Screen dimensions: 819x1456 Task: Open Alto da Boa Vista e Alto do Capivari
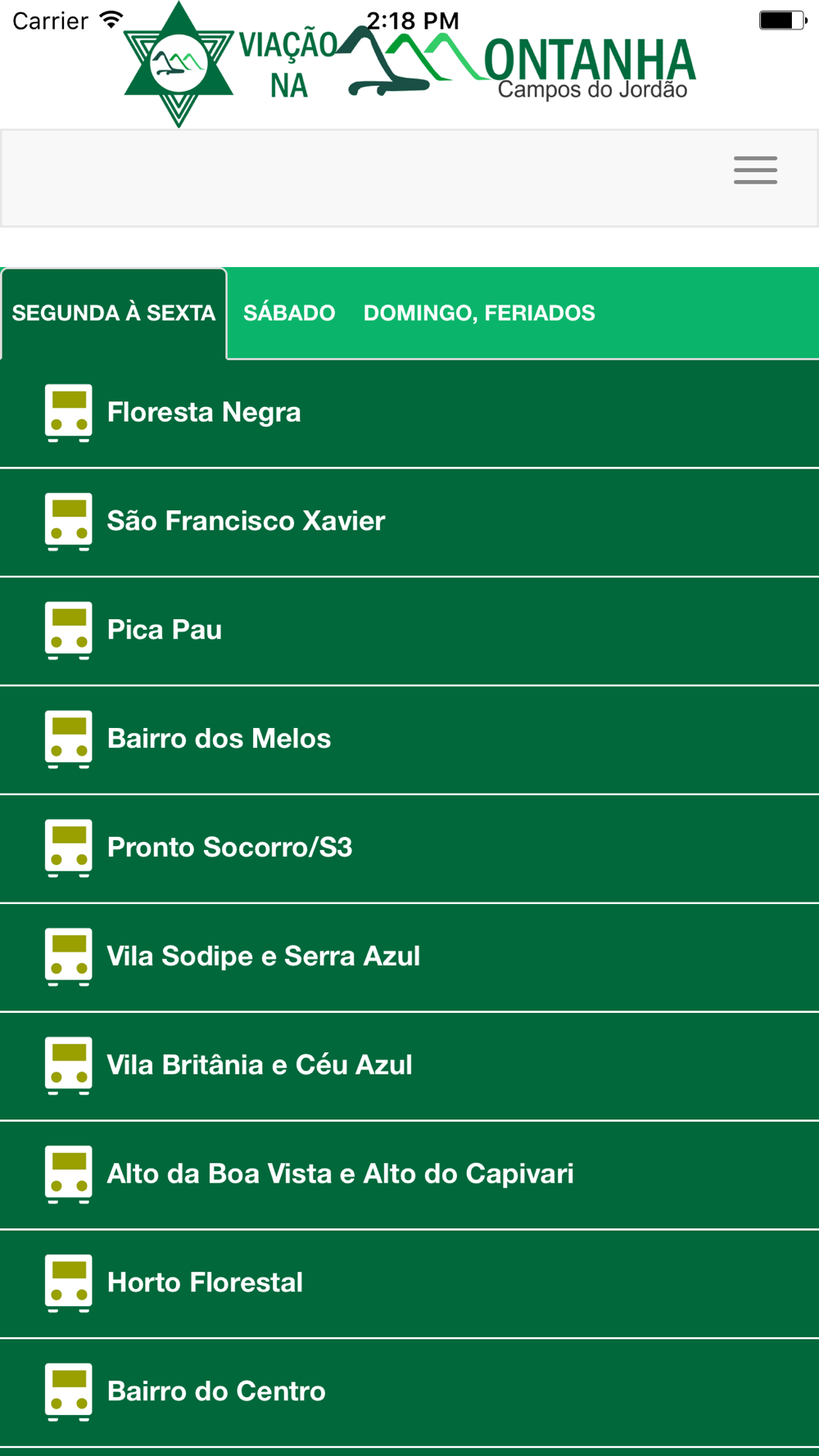409,1175
